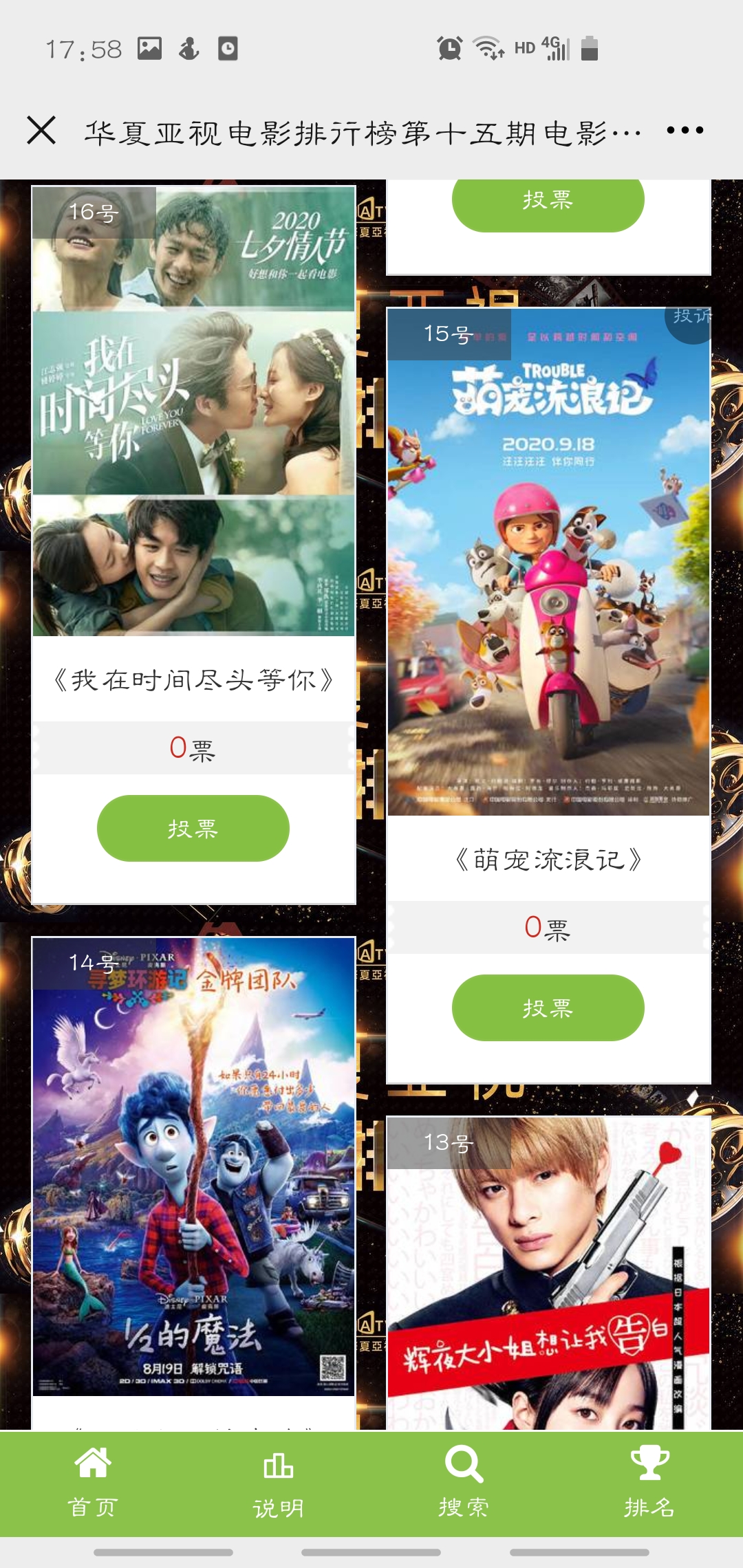
Task: Vote for 《萌宠流浪记》
Action: 548,1008
